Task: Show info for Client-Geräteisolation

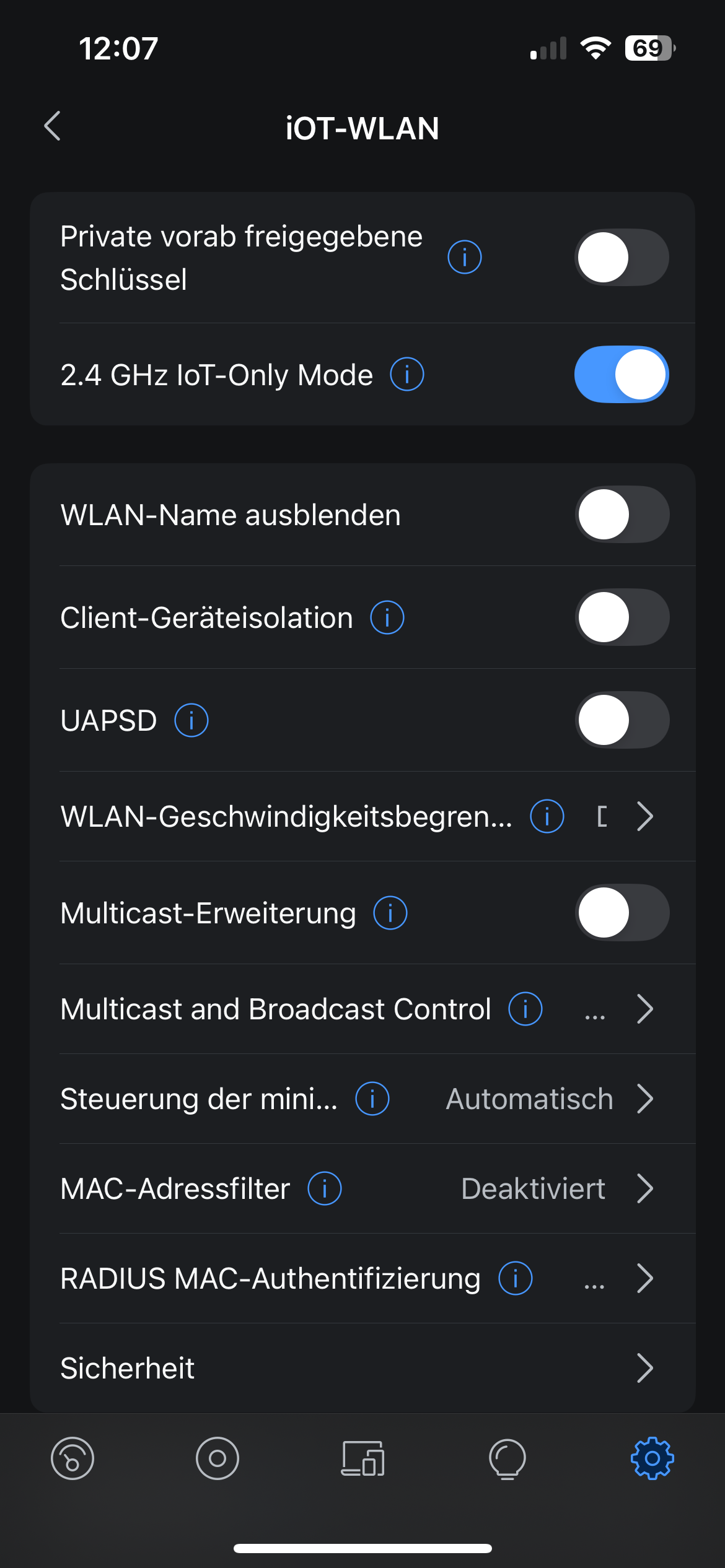Action: pyautogui.click(x=387, y=617)
